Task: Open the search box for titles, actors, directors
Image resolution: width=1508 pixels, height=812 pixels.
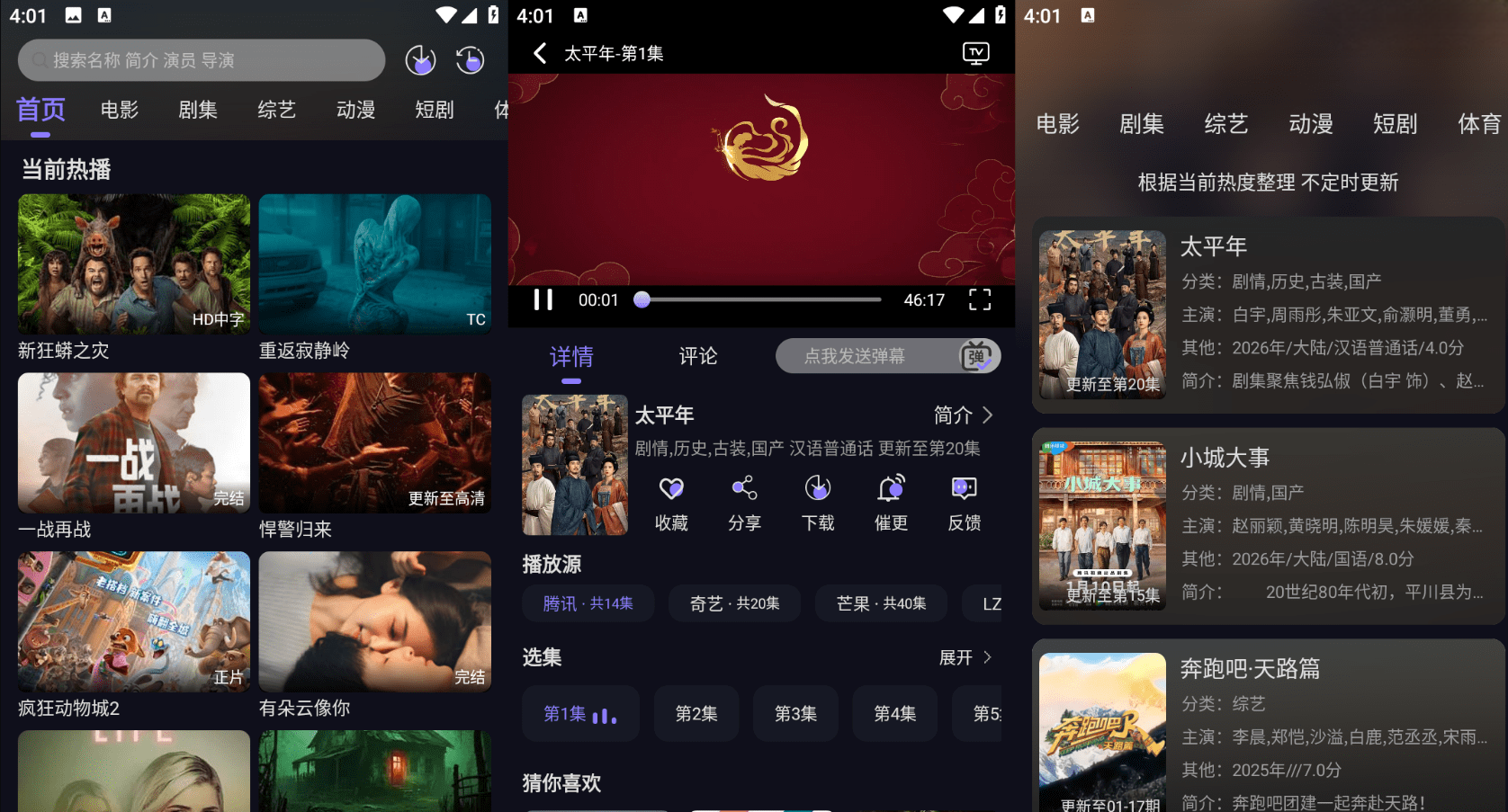Action: 201,60
